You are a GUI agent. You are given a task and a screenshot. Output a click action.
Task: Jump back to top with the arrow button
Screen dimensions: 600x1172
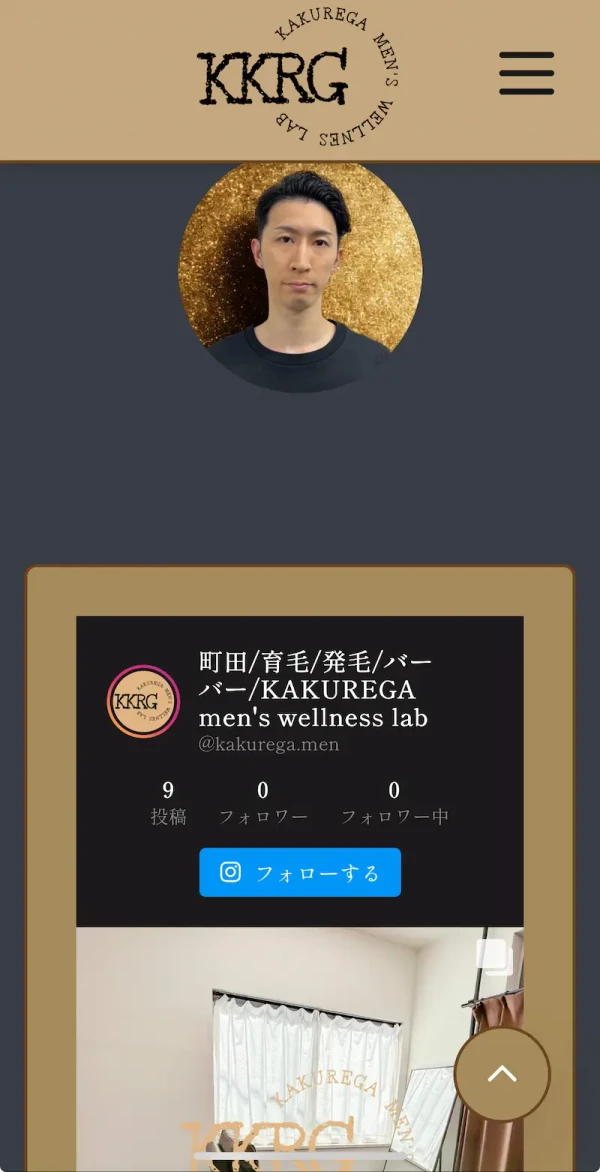(x=502, y=1074)
